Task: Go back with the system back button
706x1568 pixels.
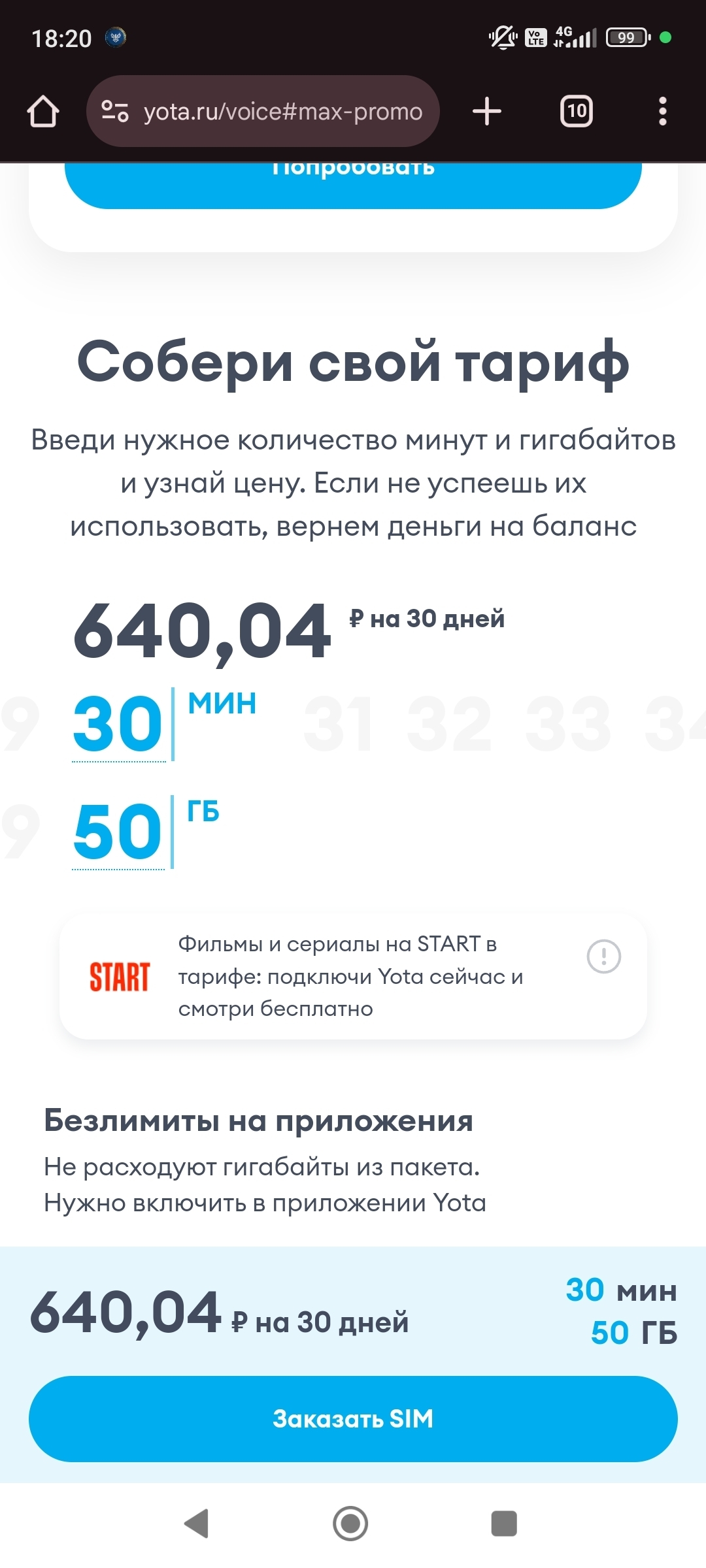Action: pos(196,1524)
